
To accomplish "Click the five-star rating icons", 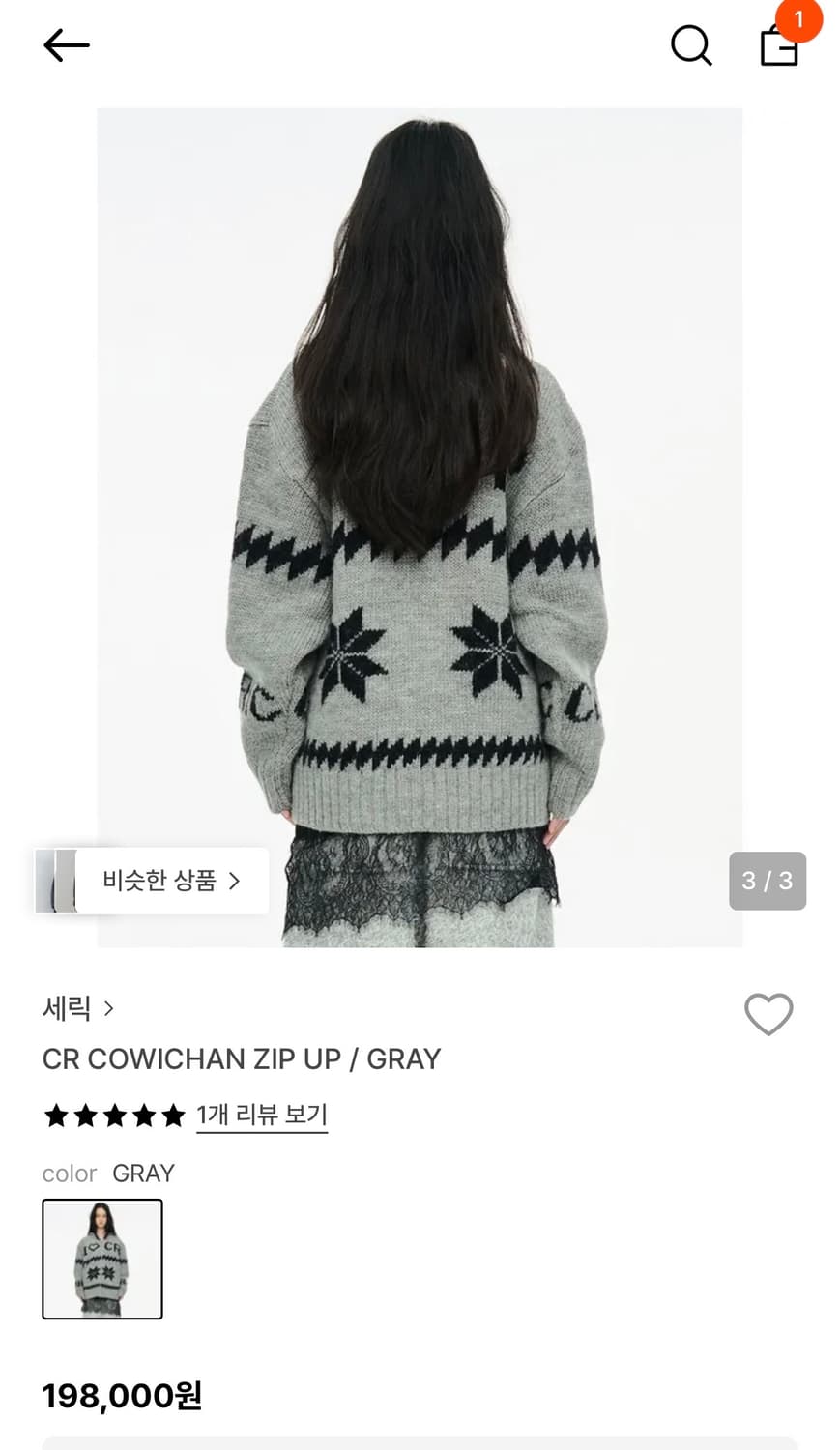I will (113, 1116).
